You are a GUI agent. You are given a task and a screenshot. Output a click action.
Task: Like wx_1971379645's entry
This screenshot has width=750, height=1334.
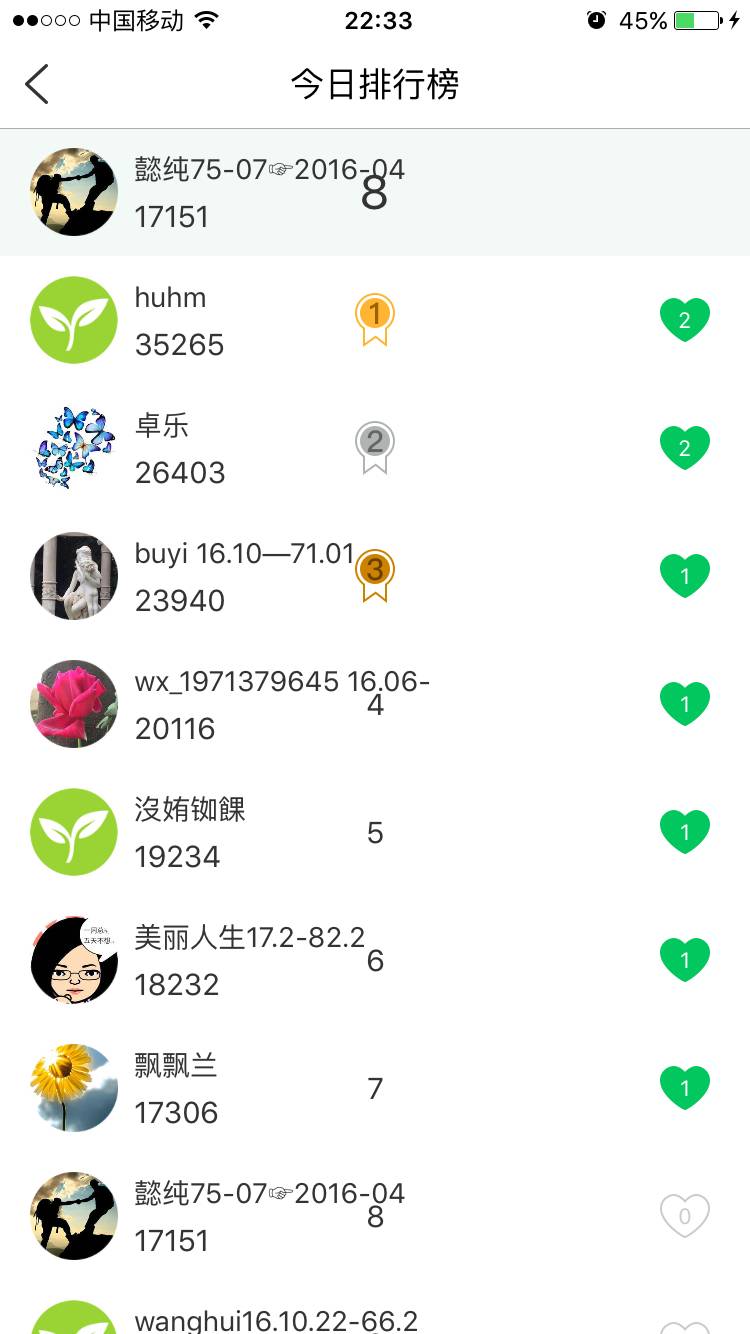[x=684, y=704]
